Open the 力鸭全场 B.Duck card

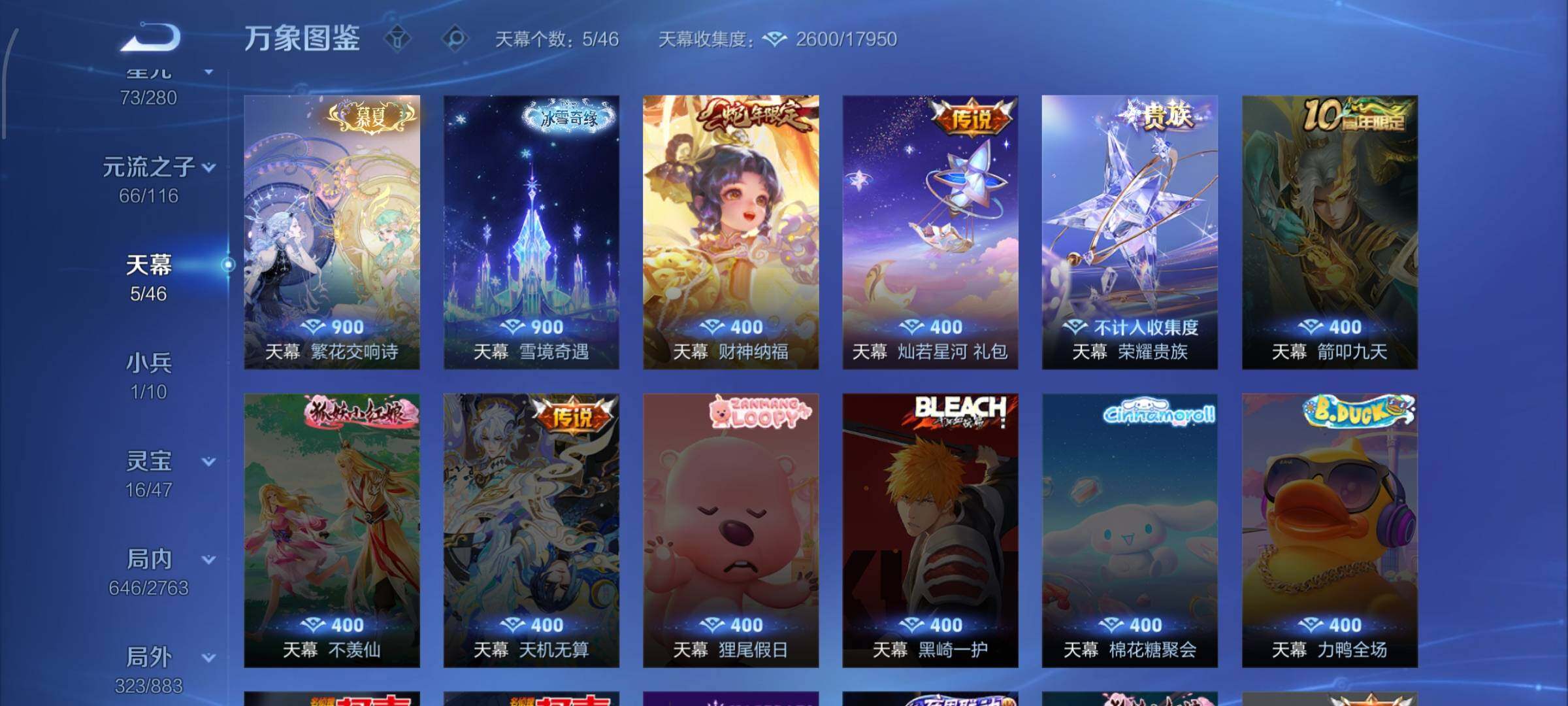point(1330,529)
